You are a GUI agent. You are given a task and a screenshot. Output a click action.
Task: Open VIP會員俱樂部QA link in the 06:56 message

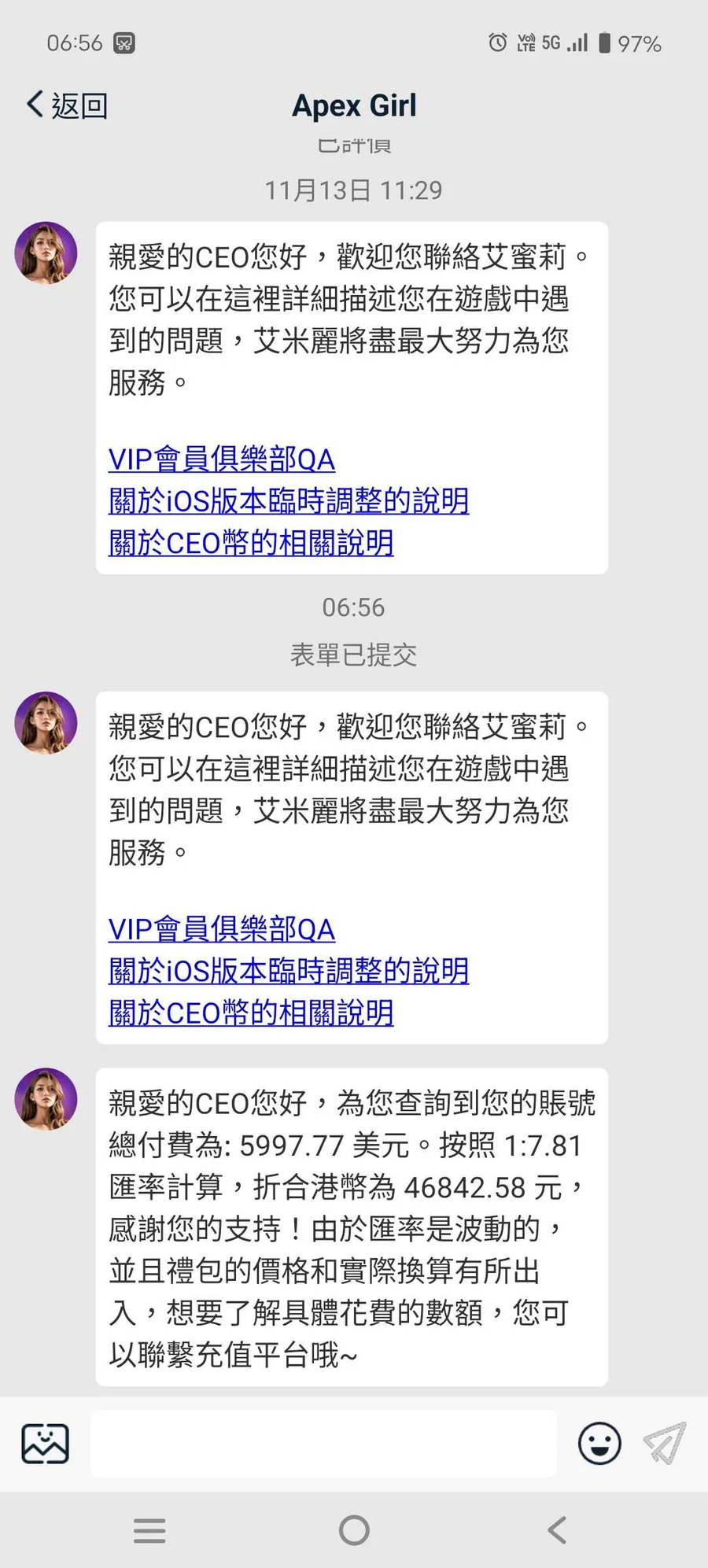[222, 929]
